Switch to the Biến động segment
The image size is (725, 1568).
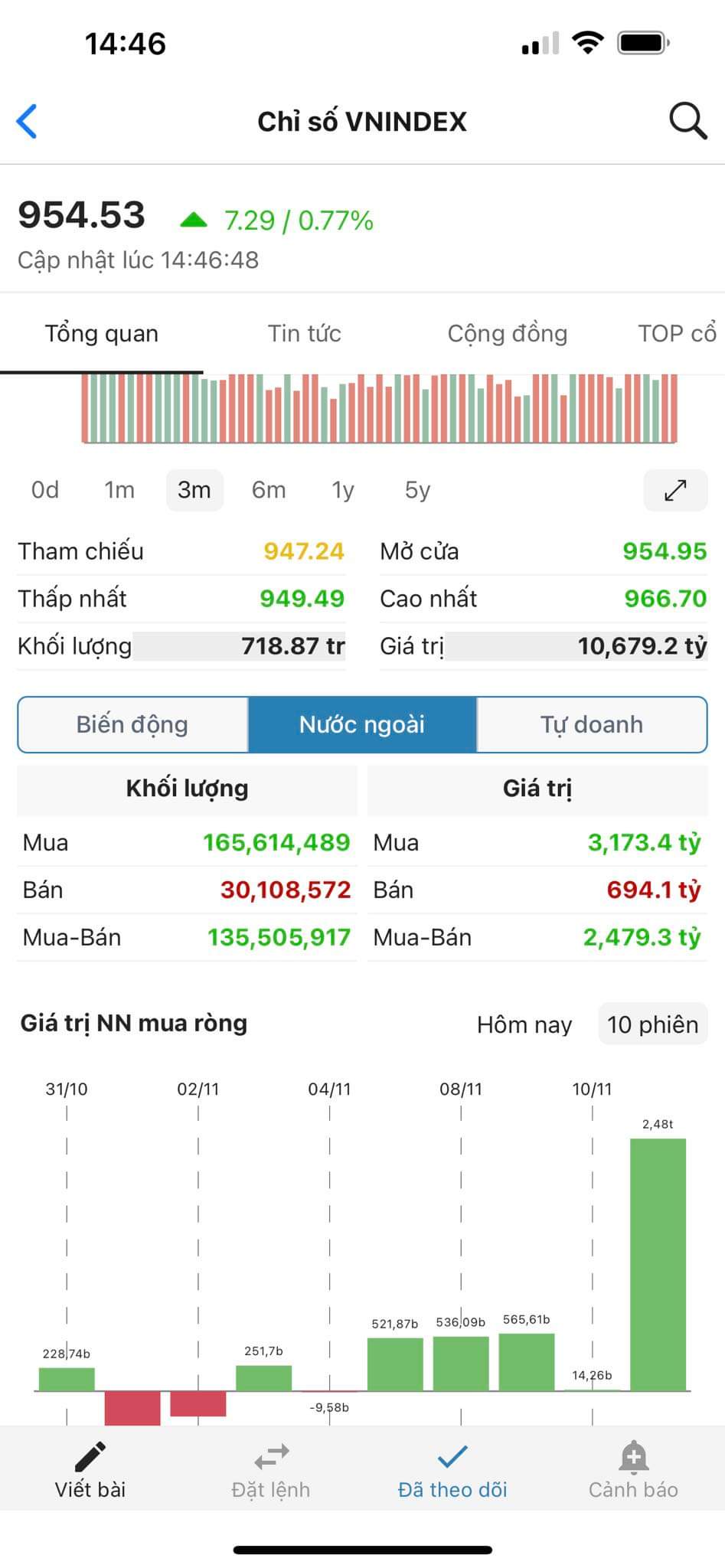coord(132,724)
